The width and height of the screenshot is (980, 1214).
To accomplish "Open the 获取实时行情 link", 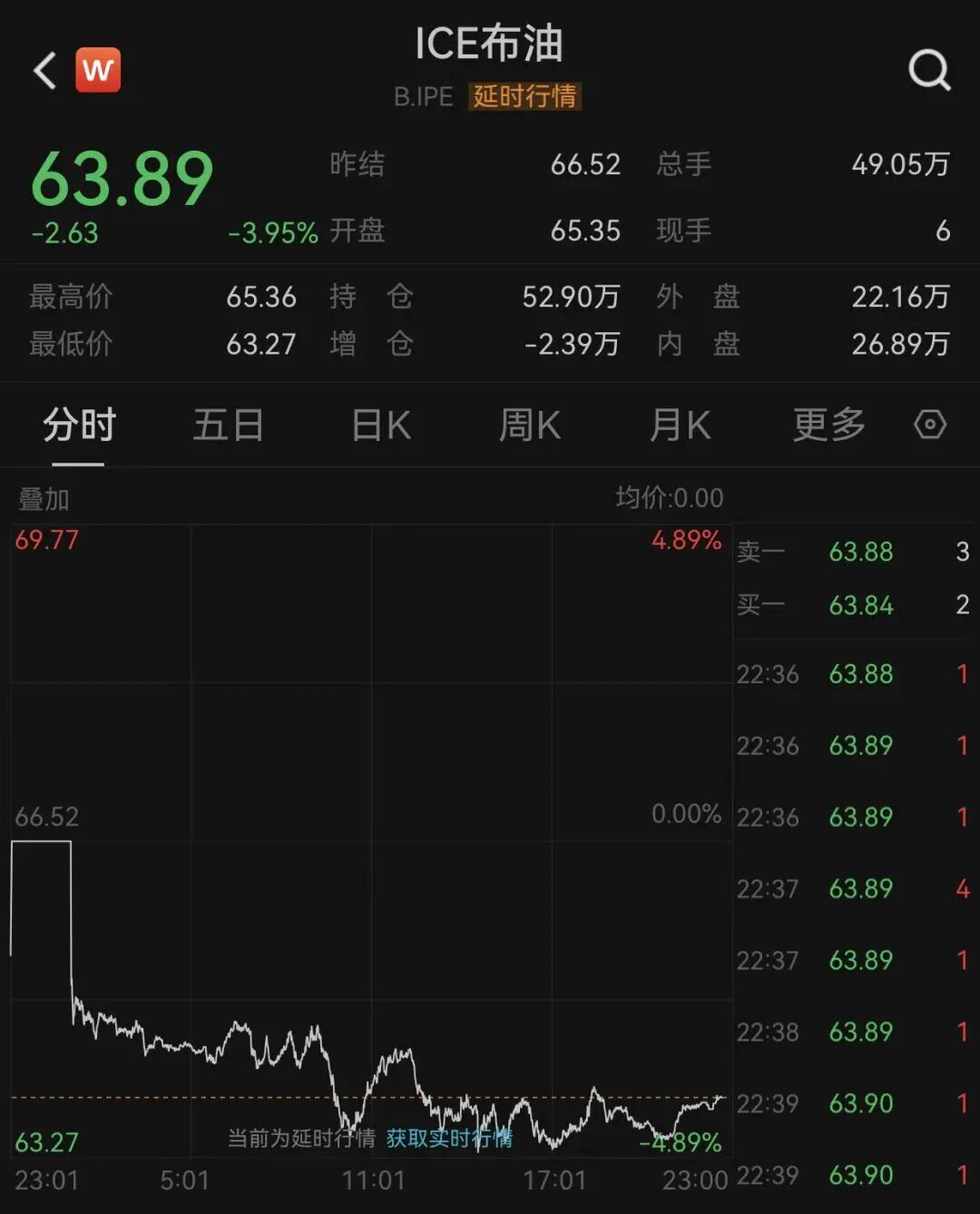I will coord(449,1138).
